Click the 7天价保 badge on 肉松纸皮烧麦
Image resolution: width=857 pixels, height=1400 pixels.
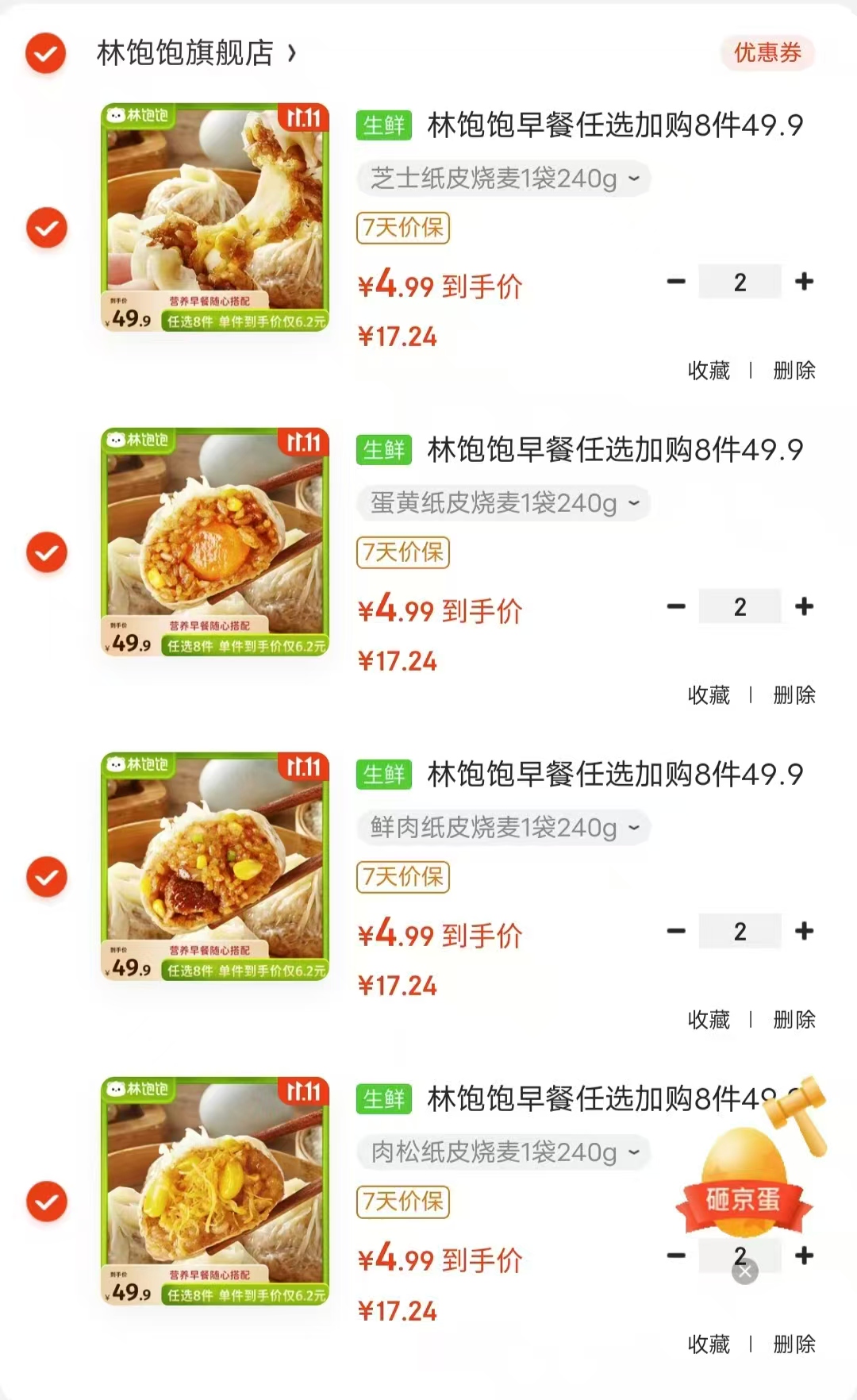pos(404,1202)
